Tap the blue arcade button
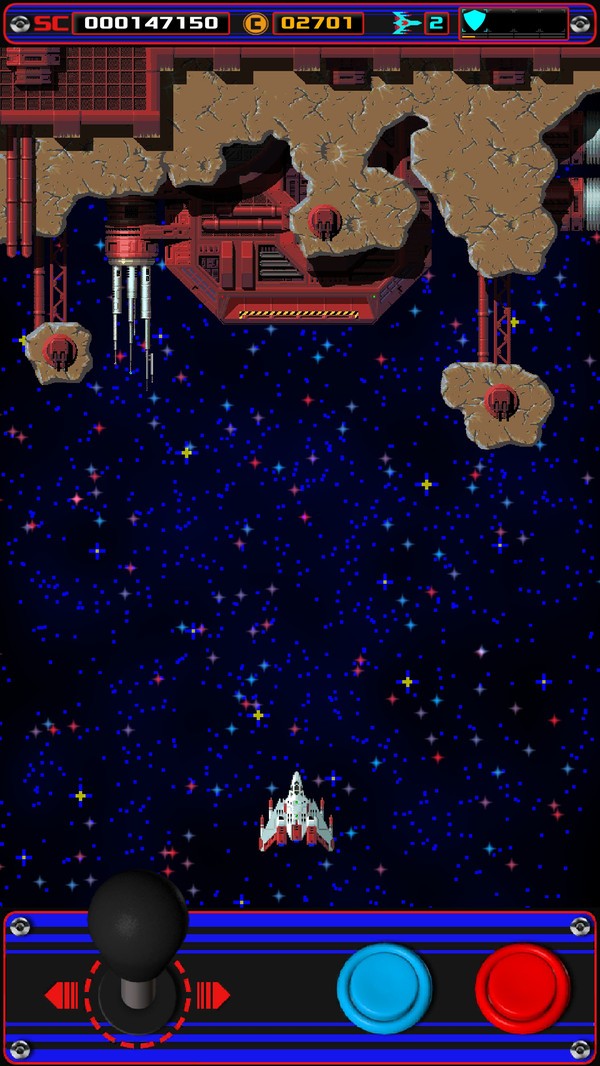The height and width of the screenshot is (1066, 600). (x=384, y=988)
